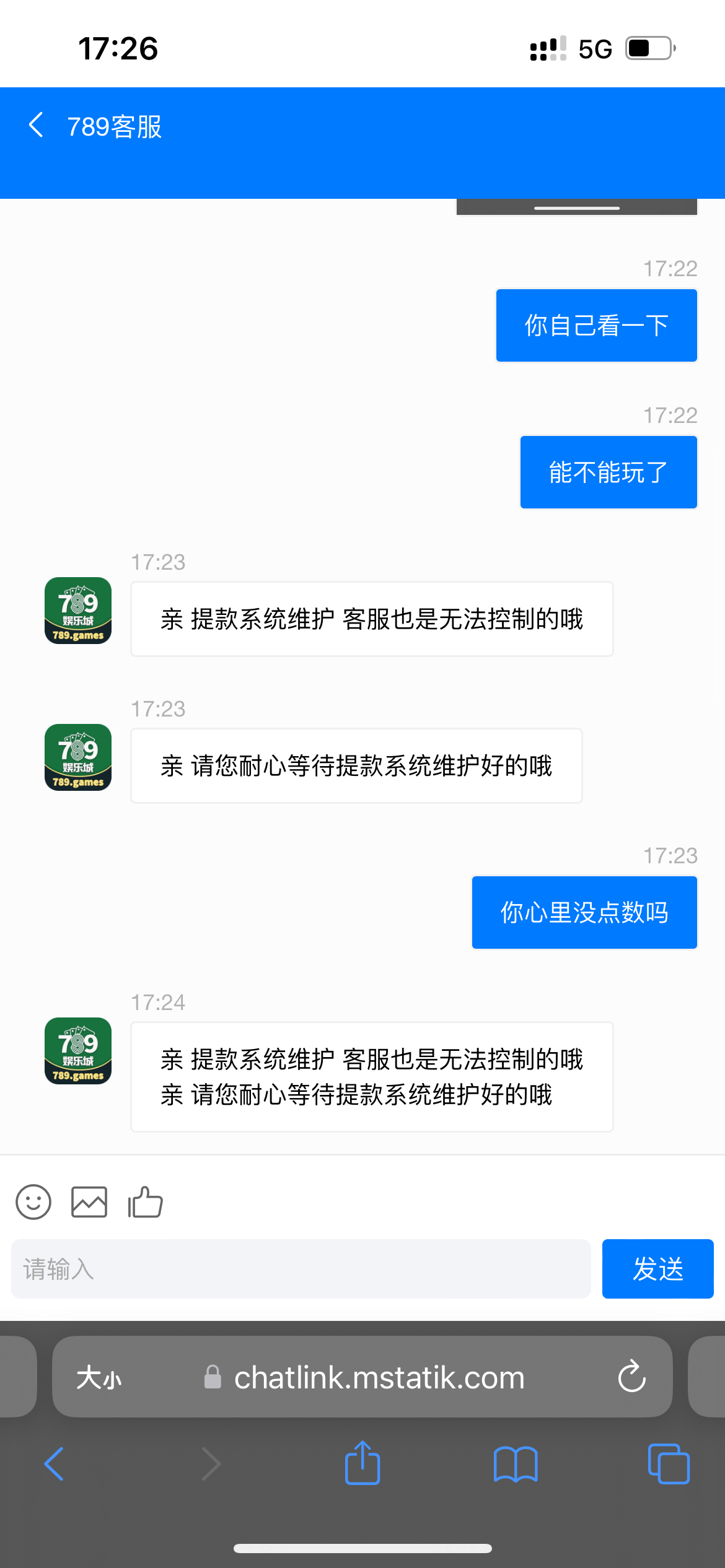Go back from the 789客服 chat
The height and width of the screenshot is (1568, 725).
(36, 125)
